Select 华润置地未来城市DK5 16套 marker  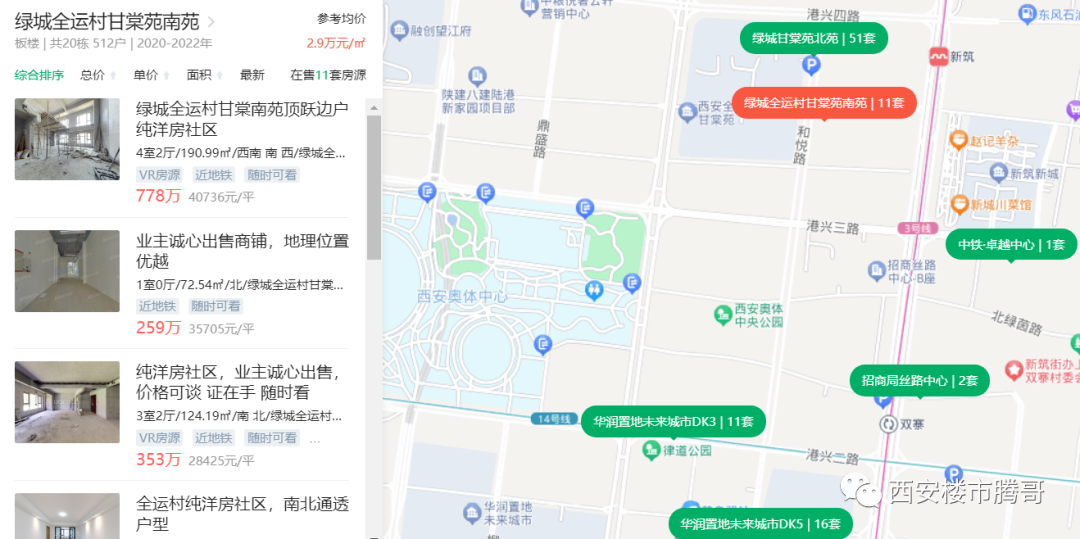click(x=760, y=523)
